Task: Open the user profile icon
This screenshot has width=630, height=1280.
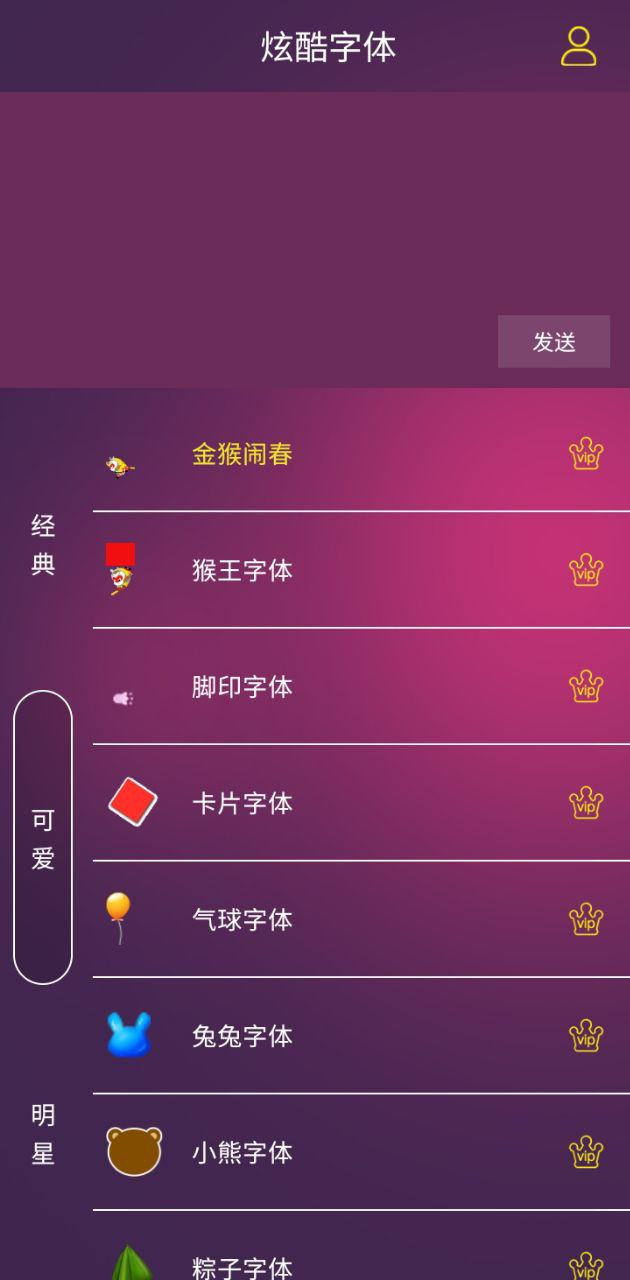Action: [x=578, y=46]
